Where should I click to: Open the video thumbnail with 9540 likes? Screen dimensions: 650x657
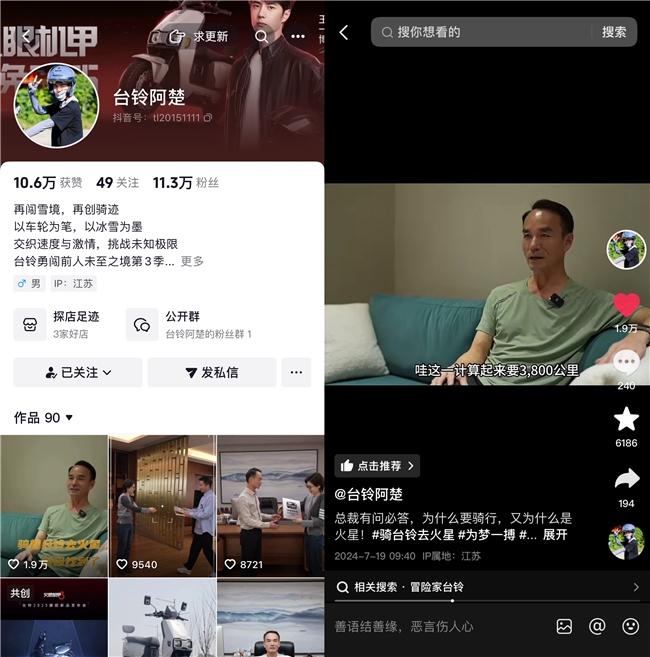click(x=162, y=504)
